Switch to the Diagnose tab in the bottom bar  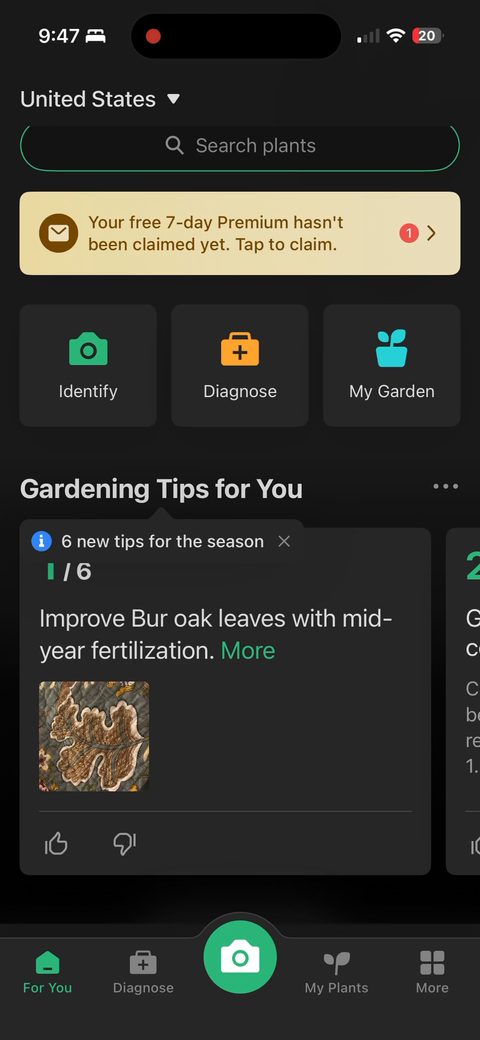tap(143, 972)
